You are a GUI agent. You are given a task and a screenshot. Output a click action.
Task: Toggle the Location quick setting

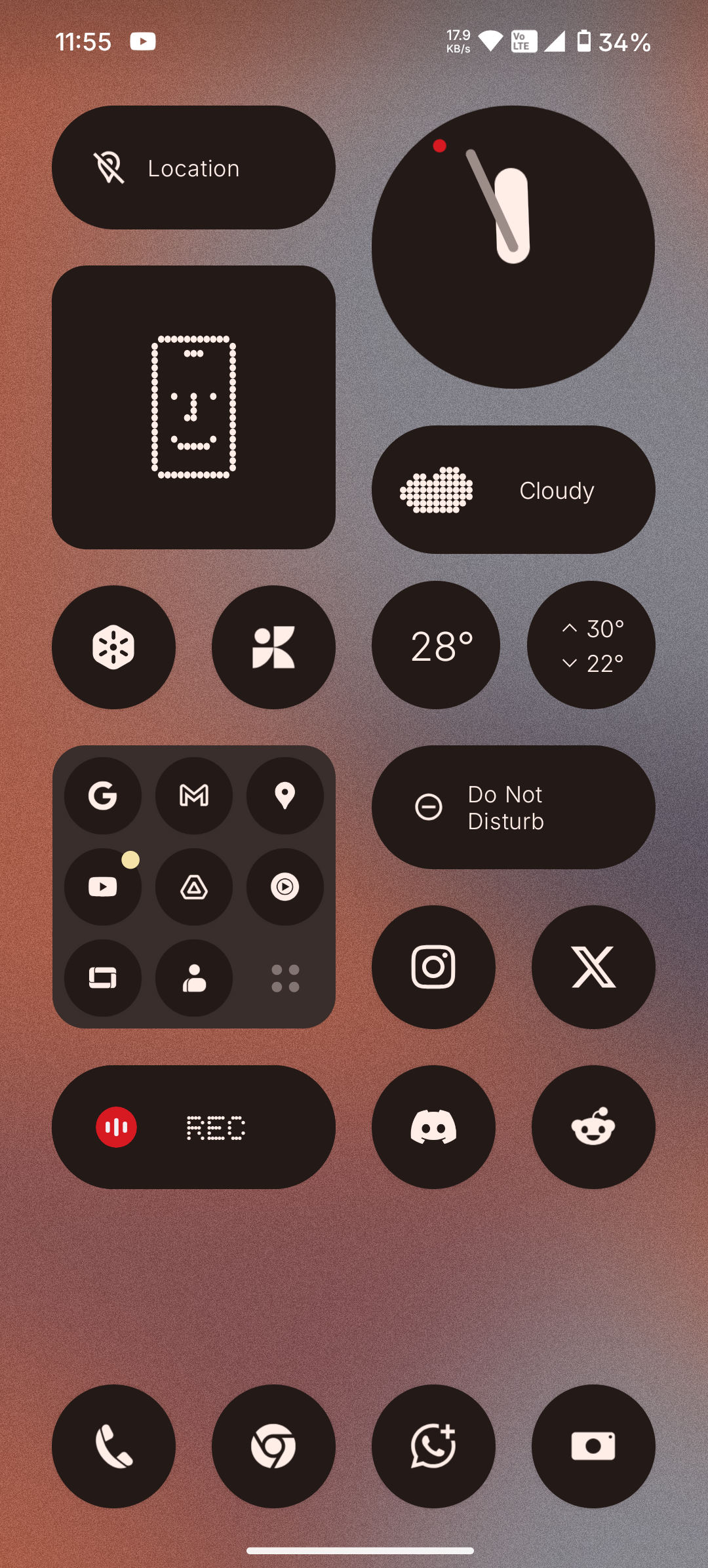(193, 168)
